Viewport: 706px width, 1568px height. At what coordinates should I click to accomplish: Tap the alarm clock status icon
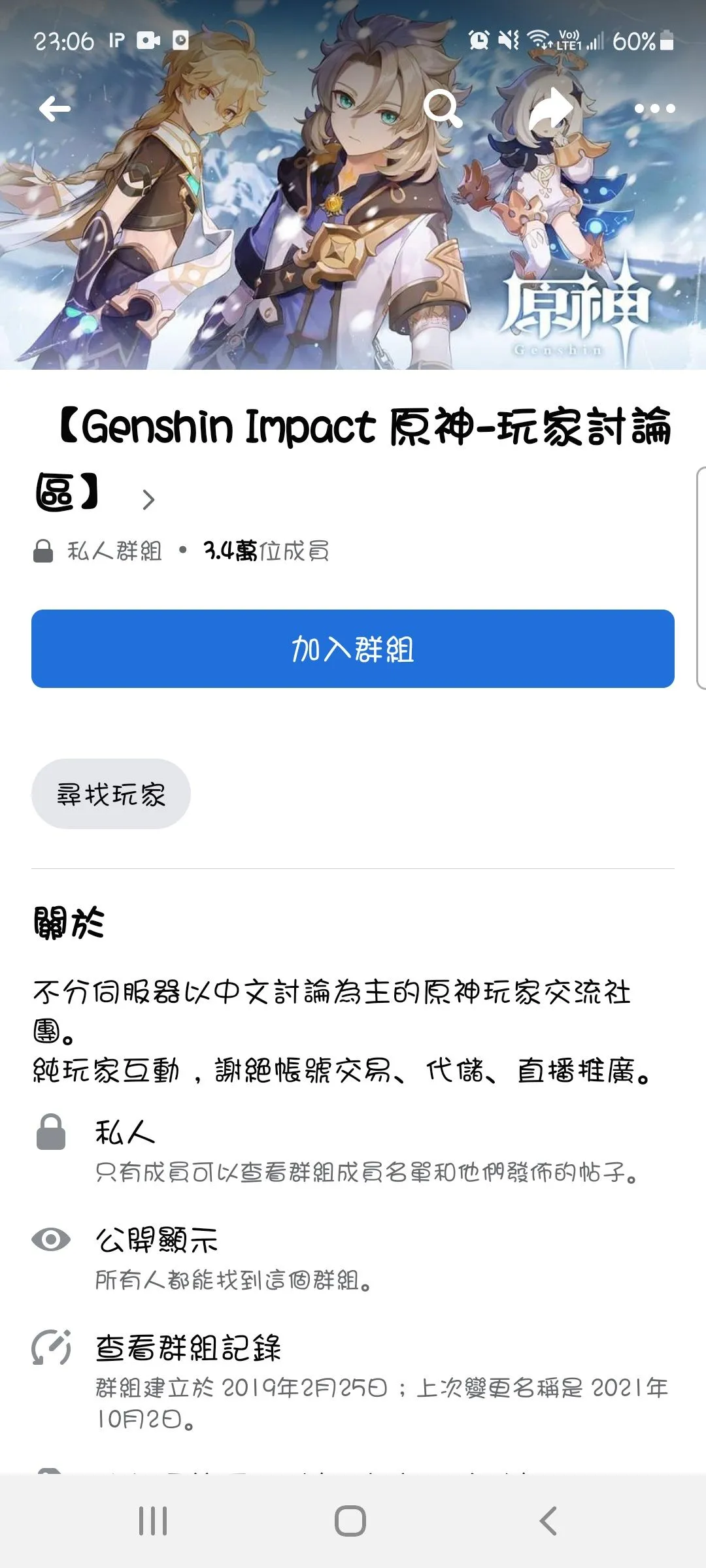477,41
